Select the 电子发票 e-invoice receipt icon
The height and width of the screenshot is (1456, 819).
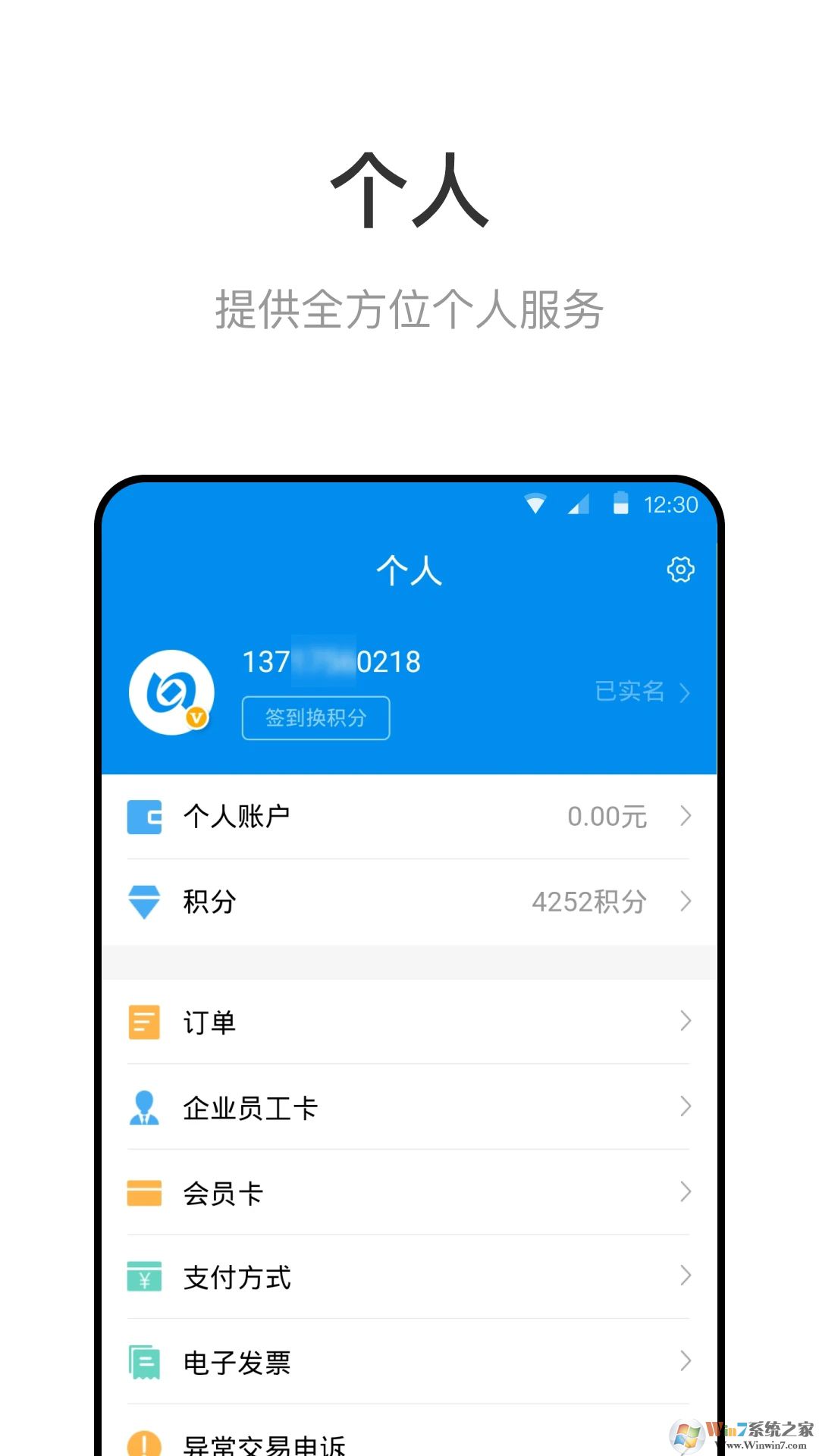coord(144,1363)
